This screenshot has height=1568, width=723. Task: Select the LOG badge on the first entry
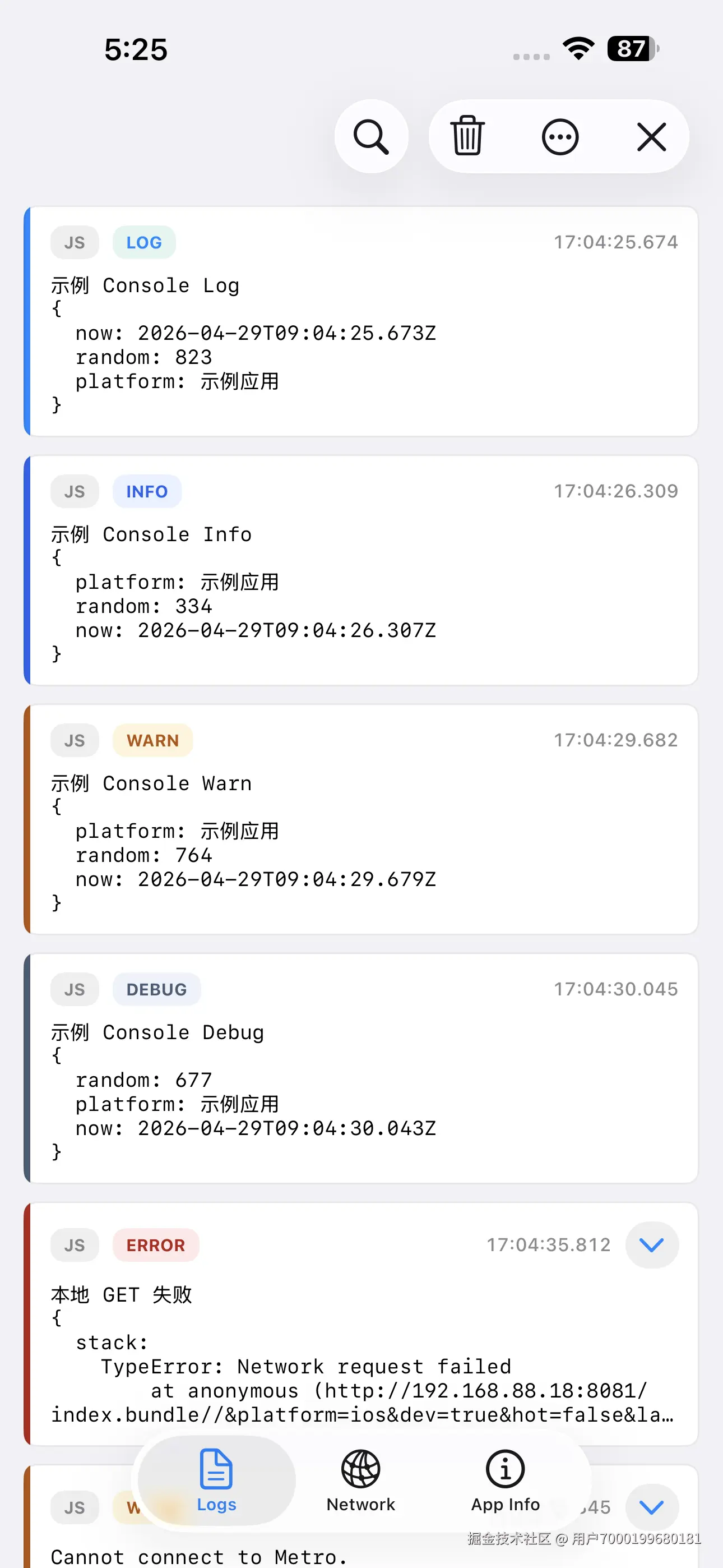tap(143, 242)
